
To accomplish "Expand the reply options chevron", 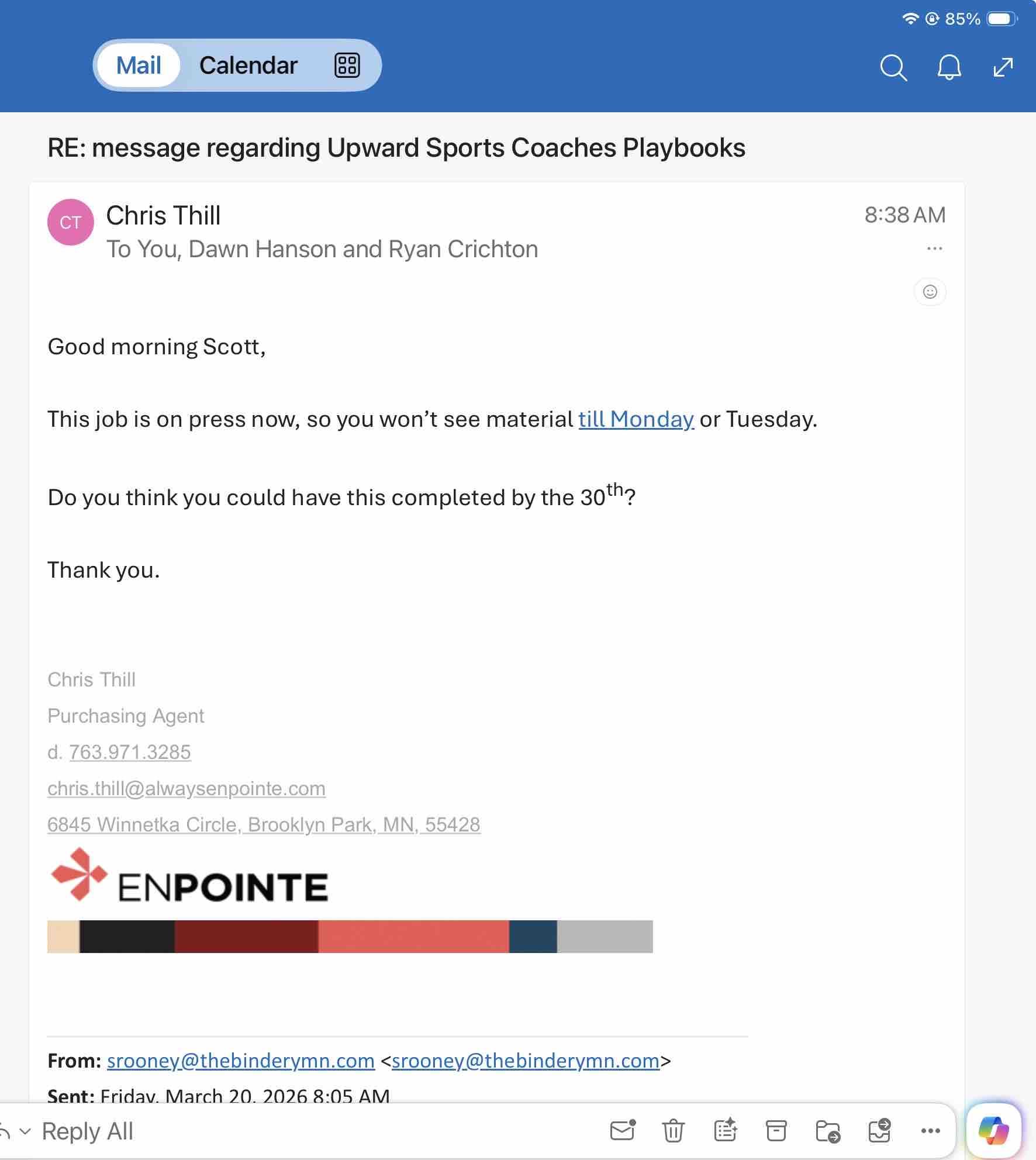I will point(25,1131).
